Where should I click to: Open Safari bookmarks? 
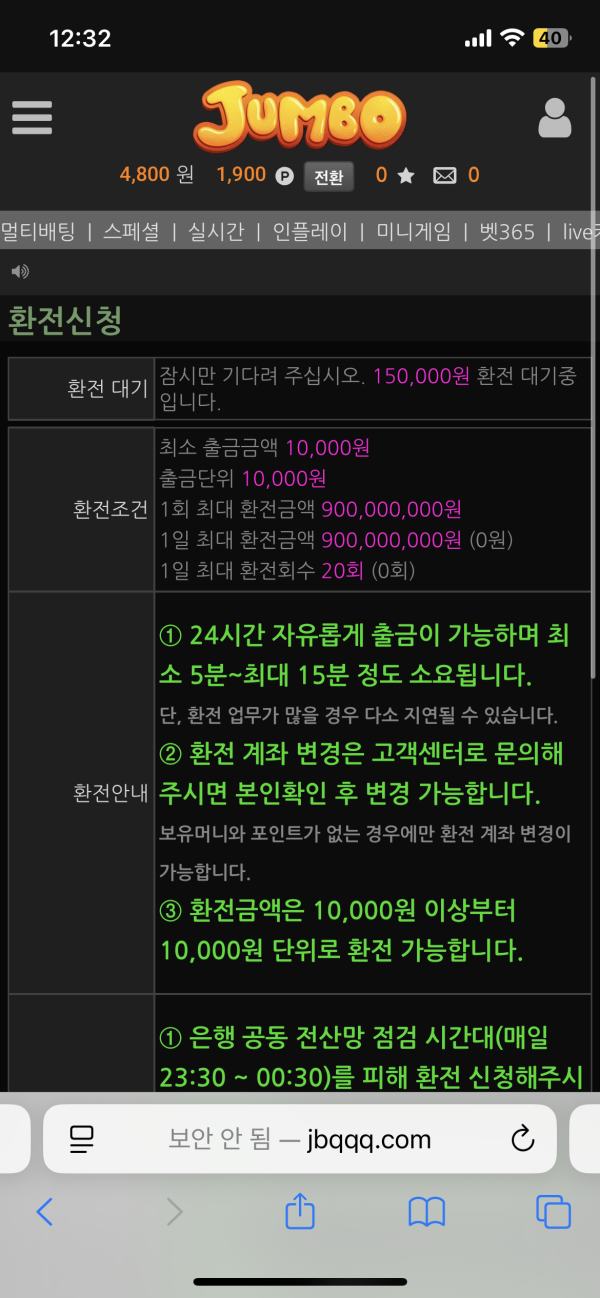coord(427,1212)
